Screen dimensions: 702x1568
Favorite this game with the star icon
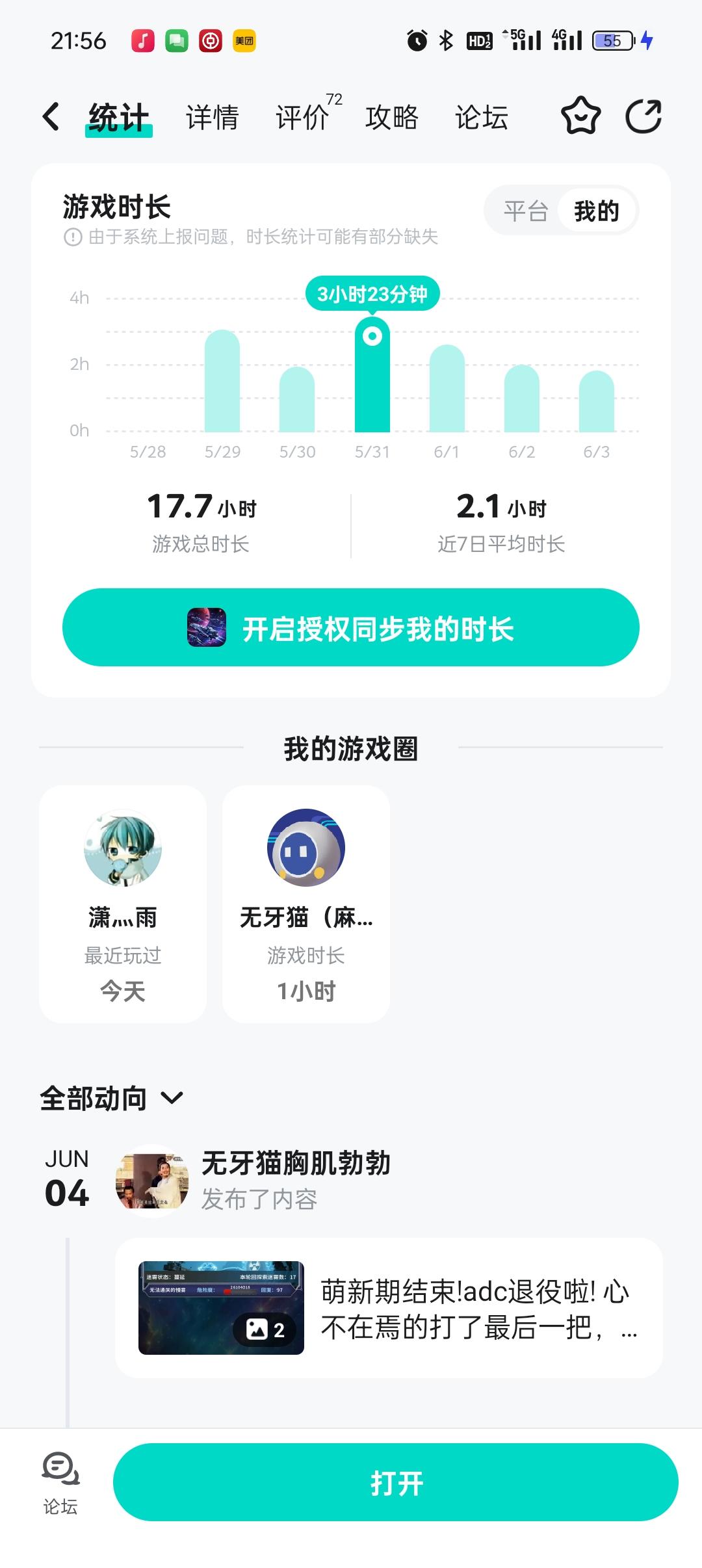580,116
